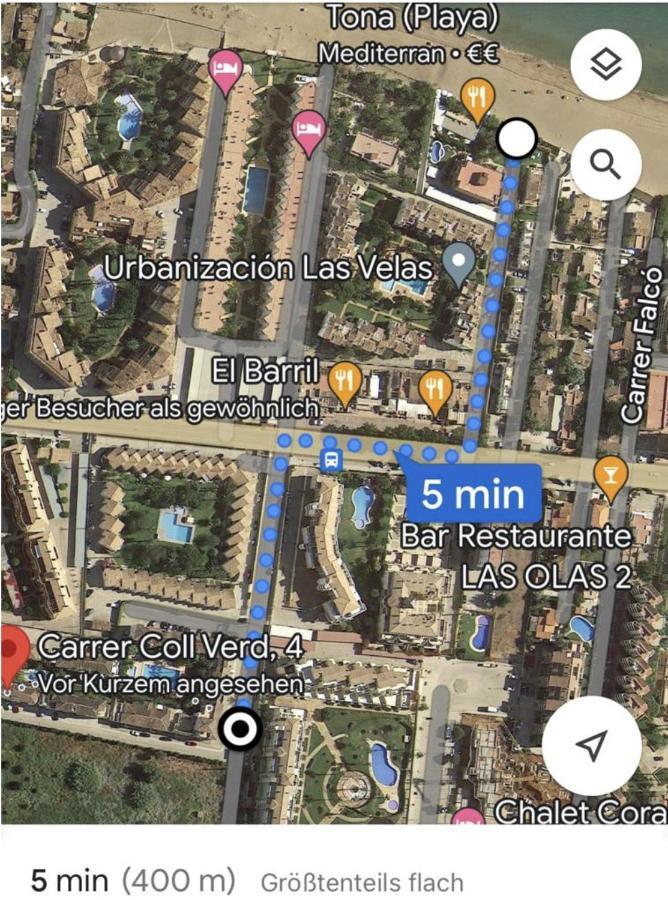The image size is (668, 900).
Task: Tap the restaurant pin right of El Barril
Action: [435, 388]
